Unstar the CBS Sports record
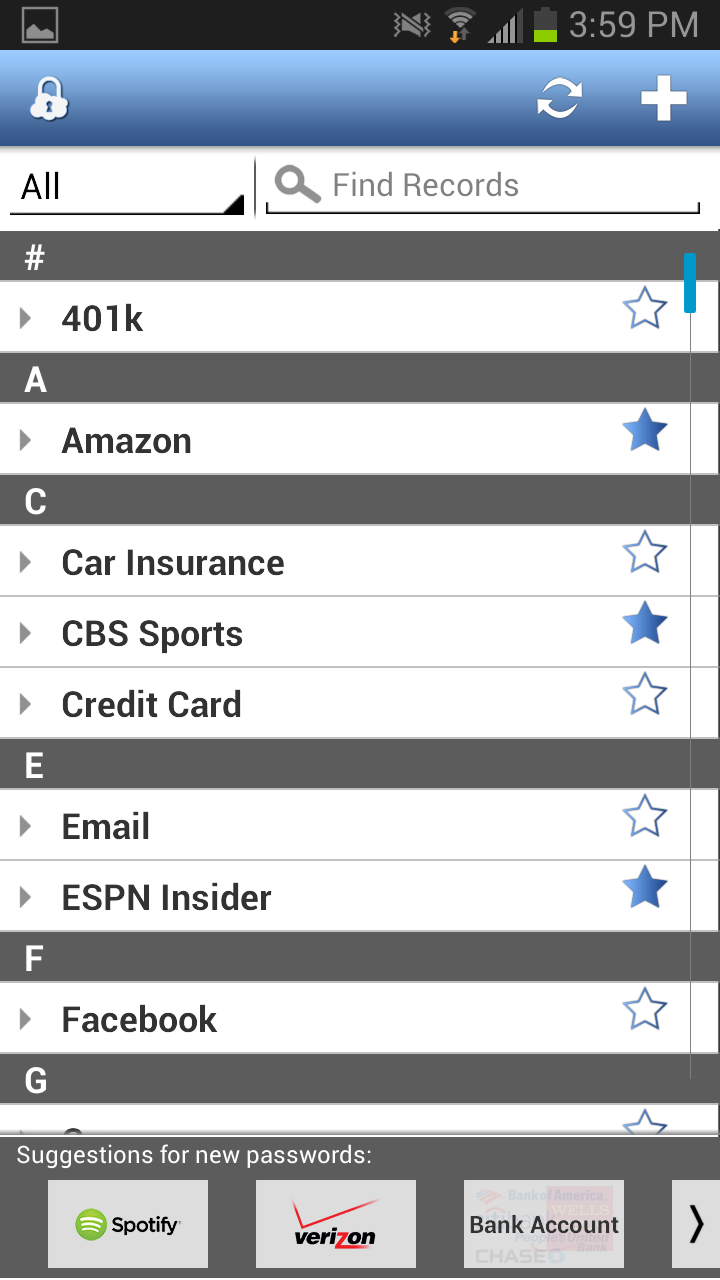Image resolution: width=720 pixels, height=1280 pixels. (x=645, y=623)
